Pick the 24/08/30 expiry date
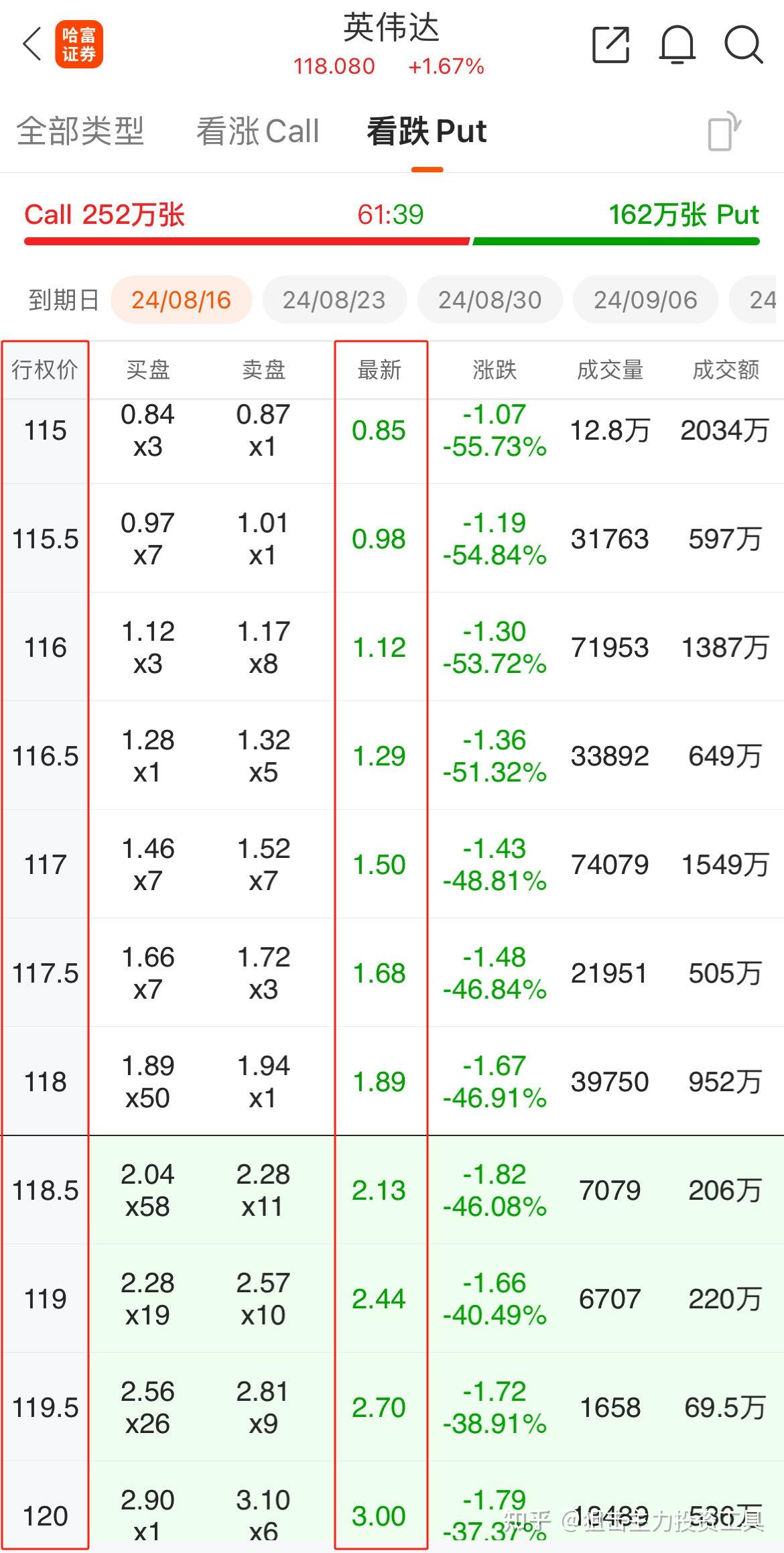Viewport: 784px width, 1553px height. pos(490,300)
